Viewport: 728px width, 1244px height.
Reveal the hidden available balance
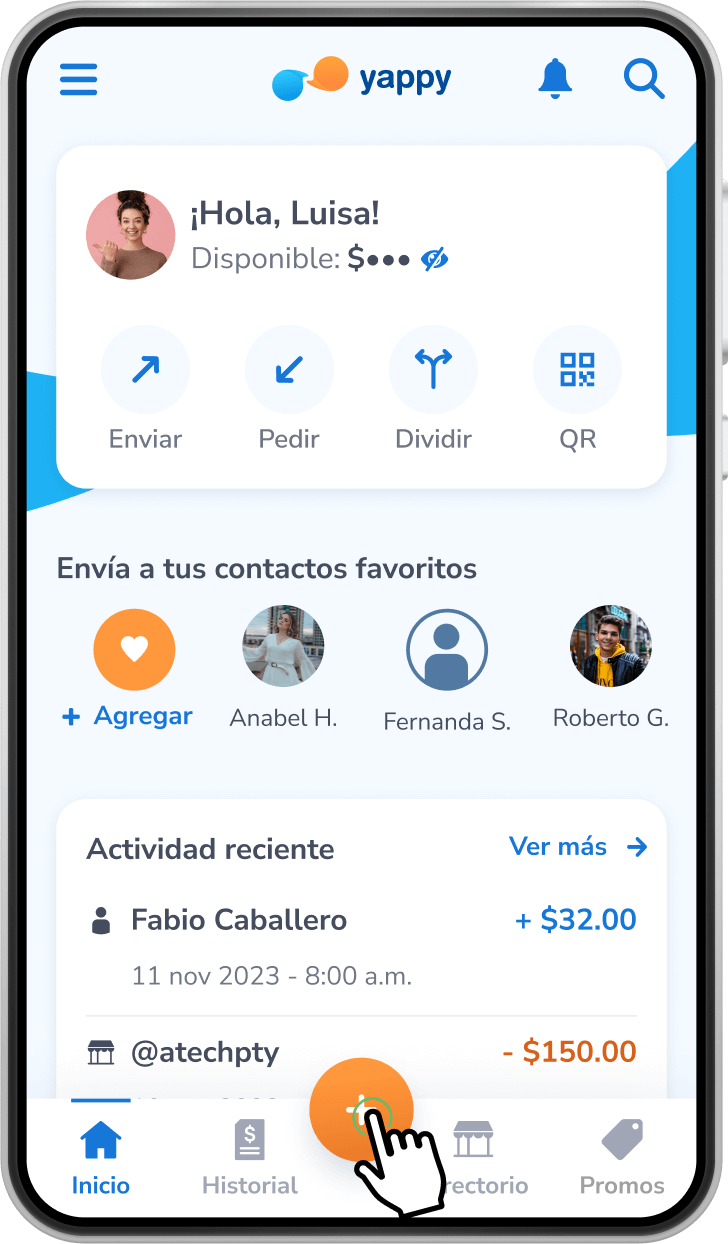tap(434, 259)
